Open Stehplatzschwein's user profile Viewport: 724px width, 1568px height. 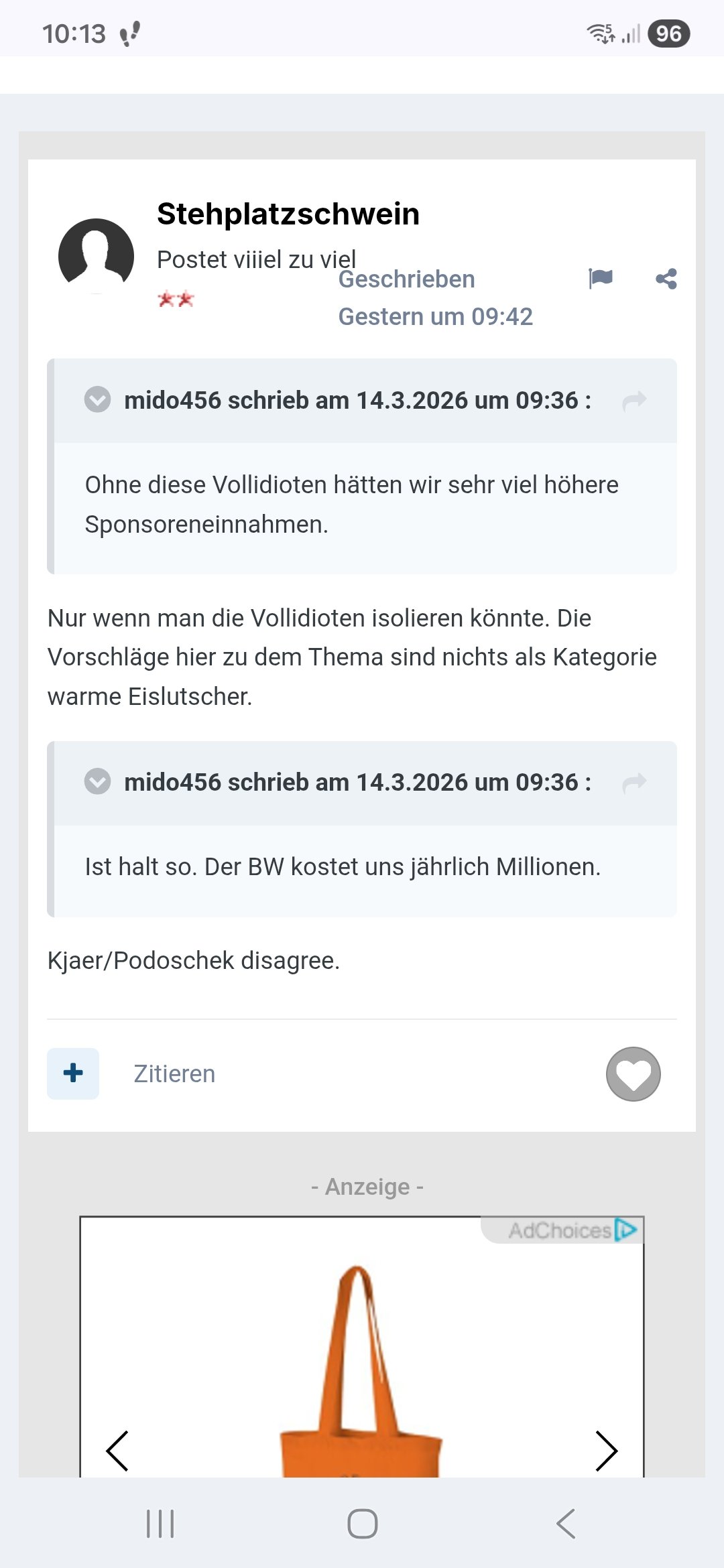(x=288, y=214)
